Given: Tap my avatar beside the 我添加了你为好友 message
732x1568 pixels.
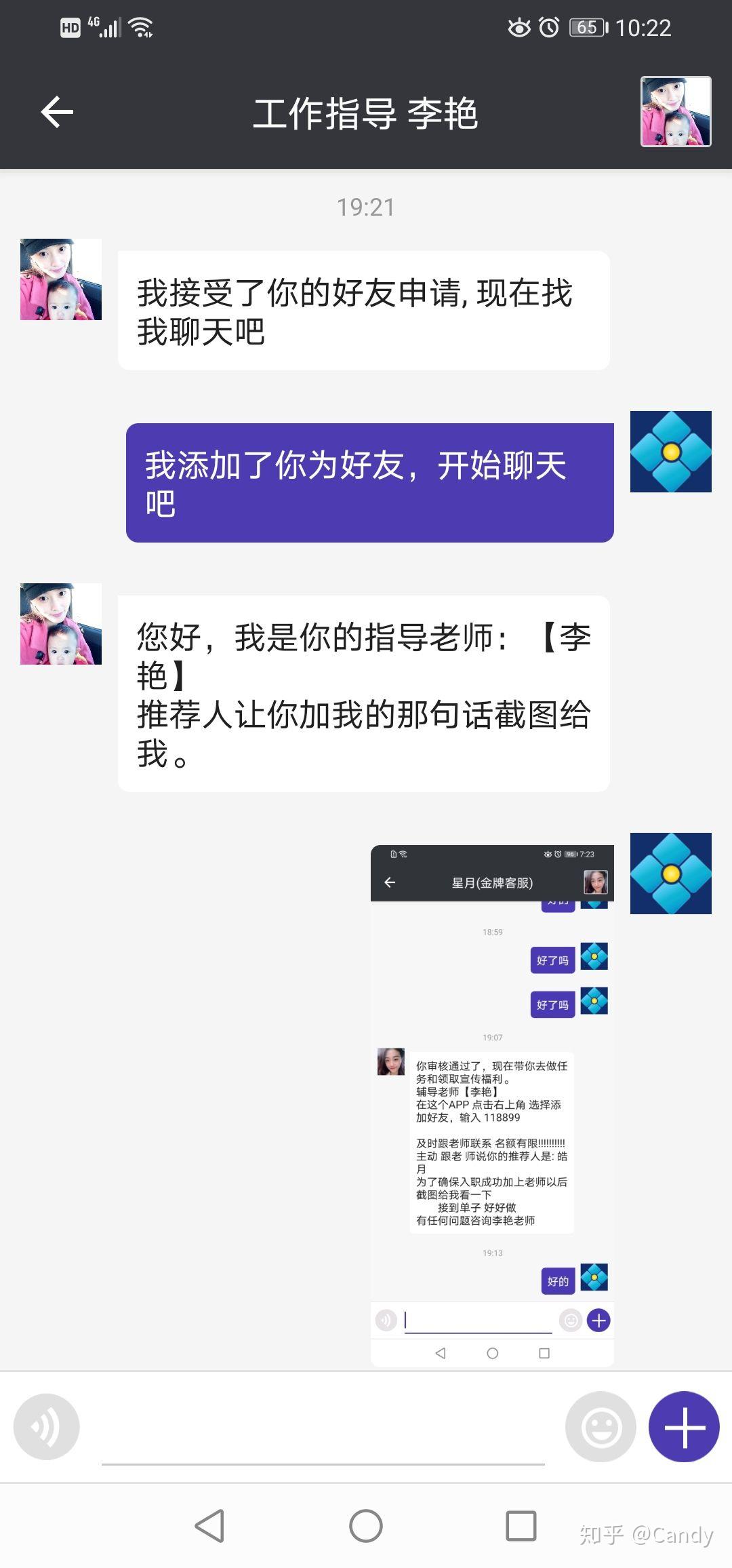Looking at the screenshot, I should [671, 452].
